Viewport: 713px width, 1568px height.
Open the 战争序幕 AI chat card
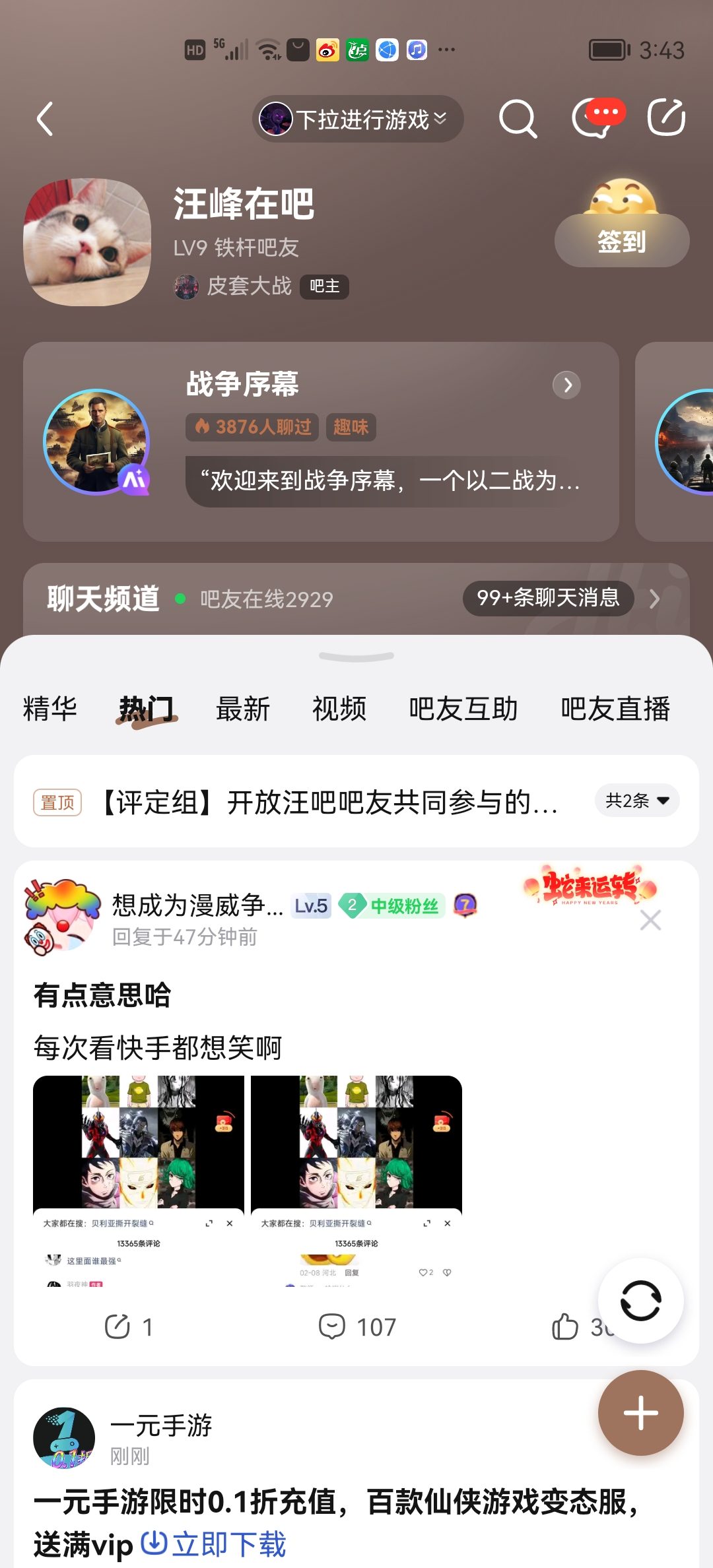pos(321,441)
